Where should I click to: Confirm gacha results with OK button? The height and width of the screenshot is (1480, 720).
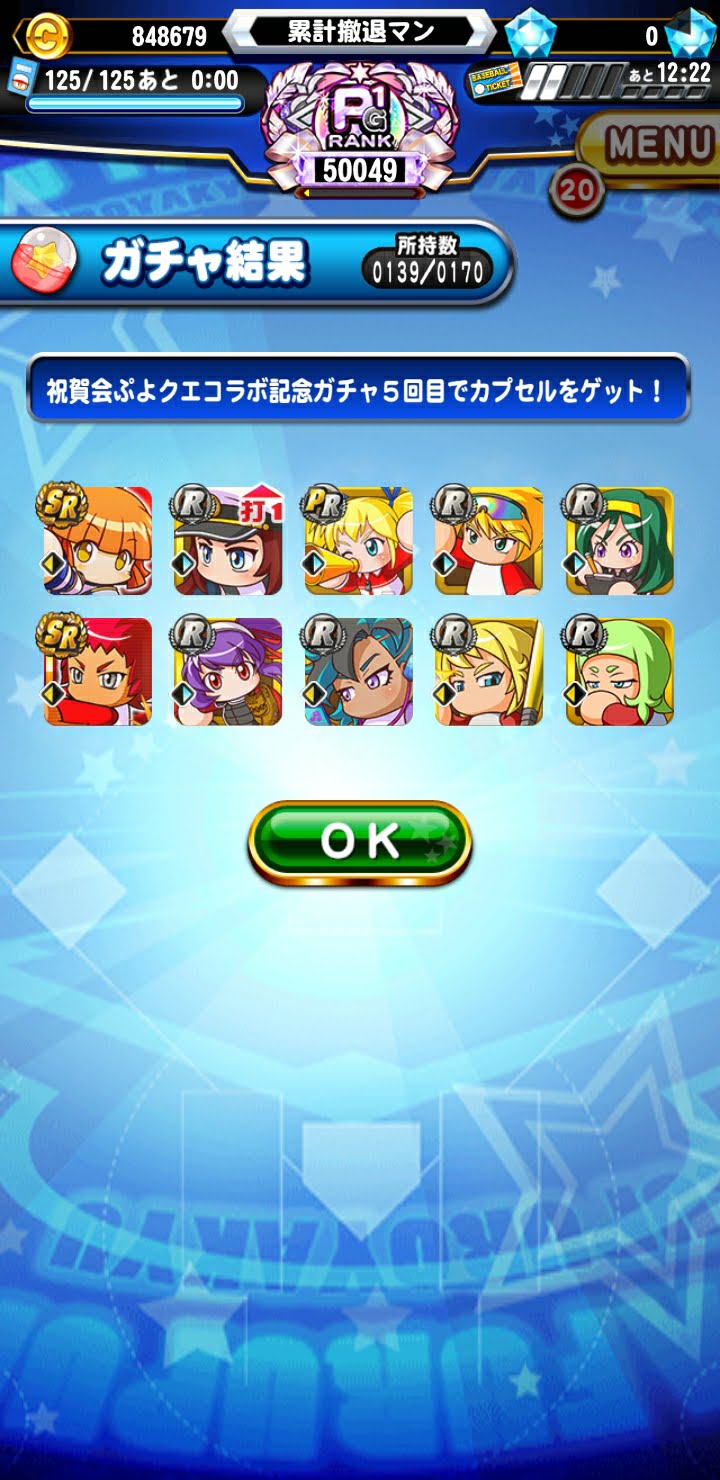click(x=359, y=842)
